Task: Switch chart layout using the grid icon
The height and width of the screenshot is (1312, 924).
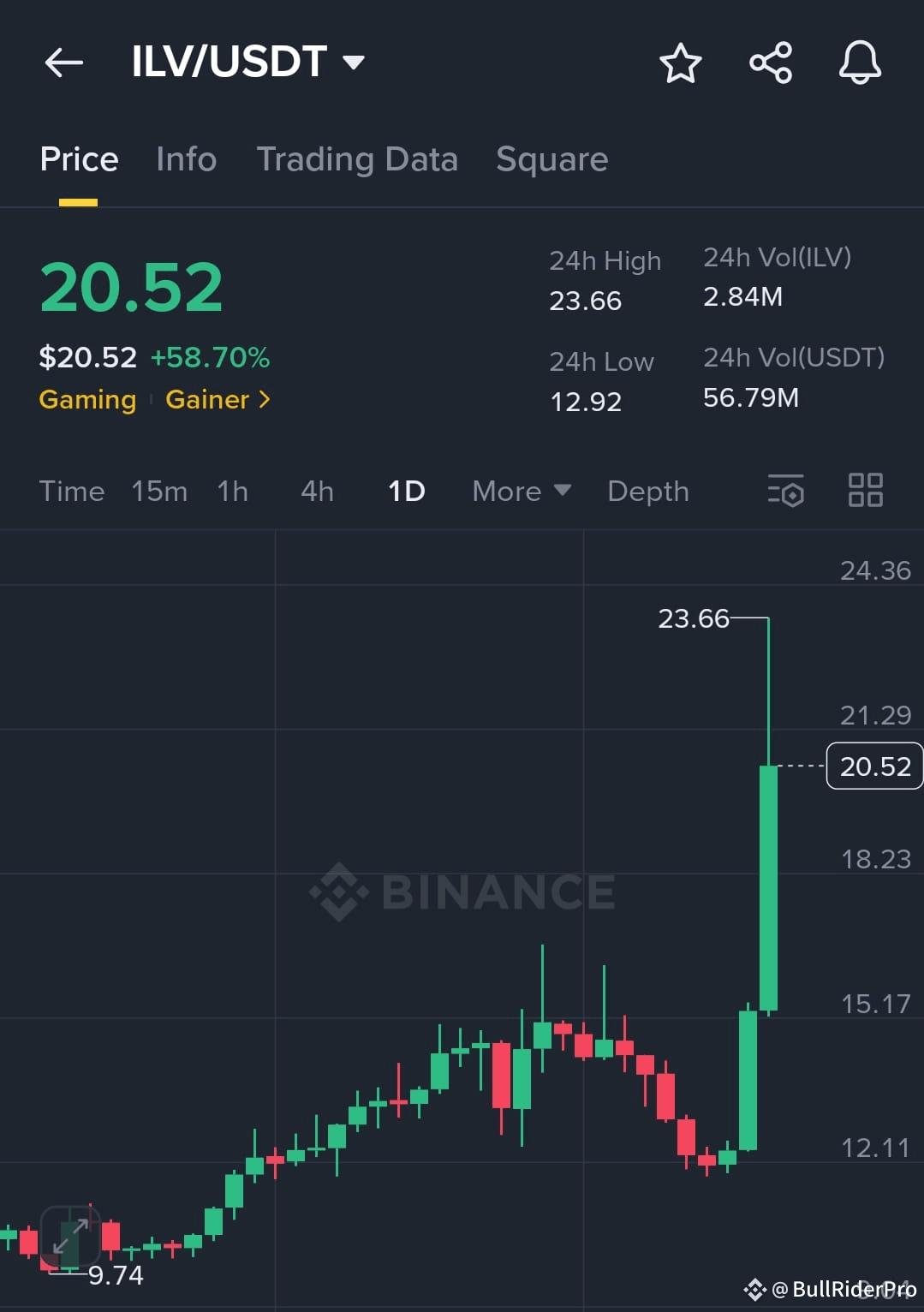Action: [865, 491]
